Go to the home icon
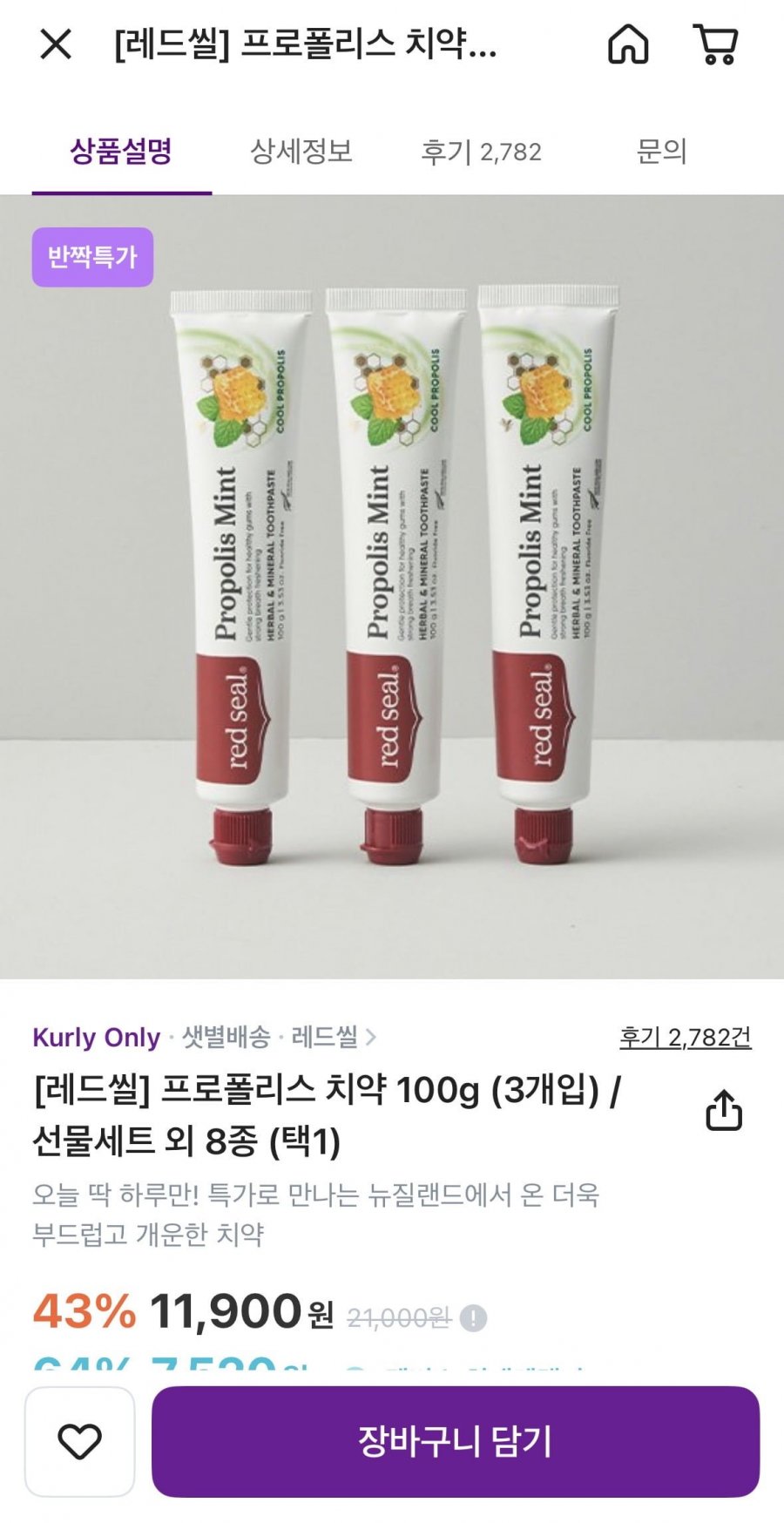784x1523 pixels. pos(628,44)
